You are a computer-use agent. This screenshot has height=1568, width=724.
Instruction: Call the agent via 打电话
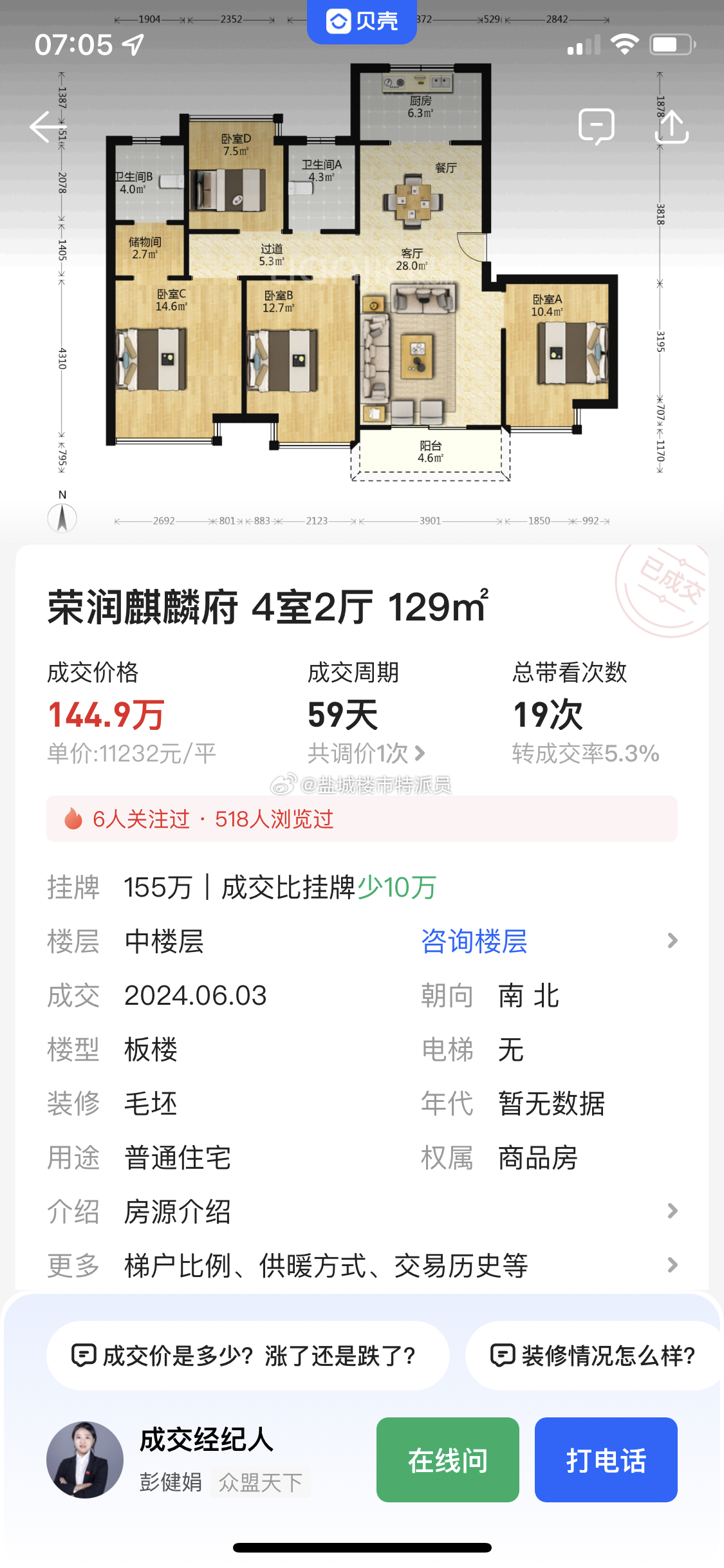[x=606, y=1460]
